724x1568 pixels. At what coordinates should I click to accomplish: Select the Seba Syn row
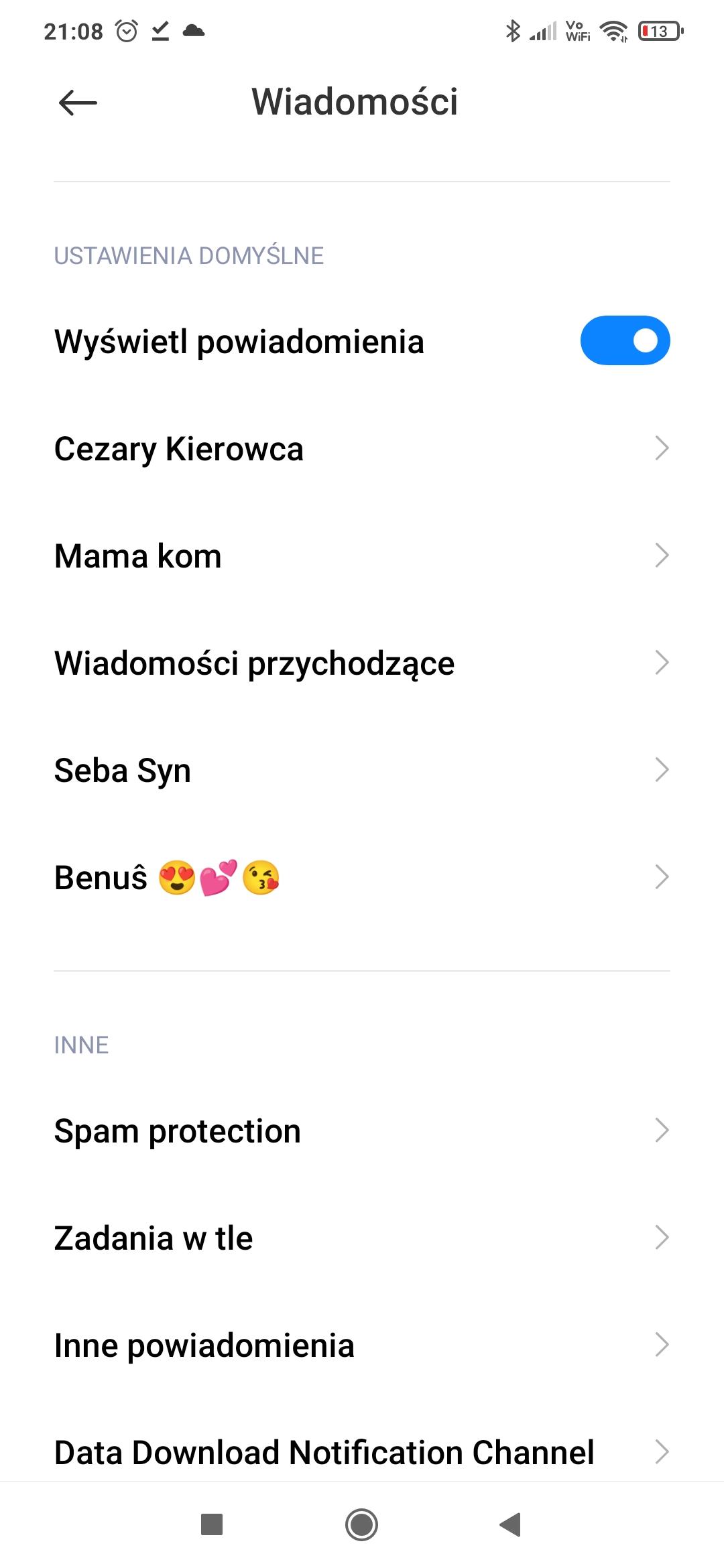362,770
